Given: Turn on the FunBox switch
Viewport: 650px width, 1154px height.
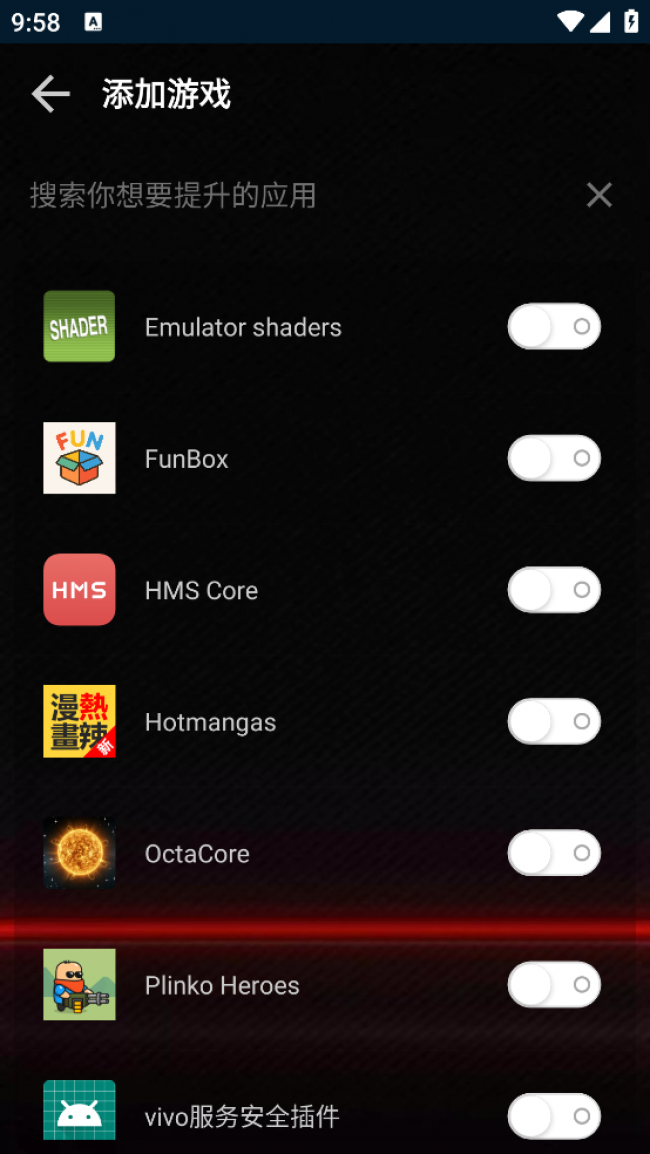Looking at the screenshot, I should 554,459.
